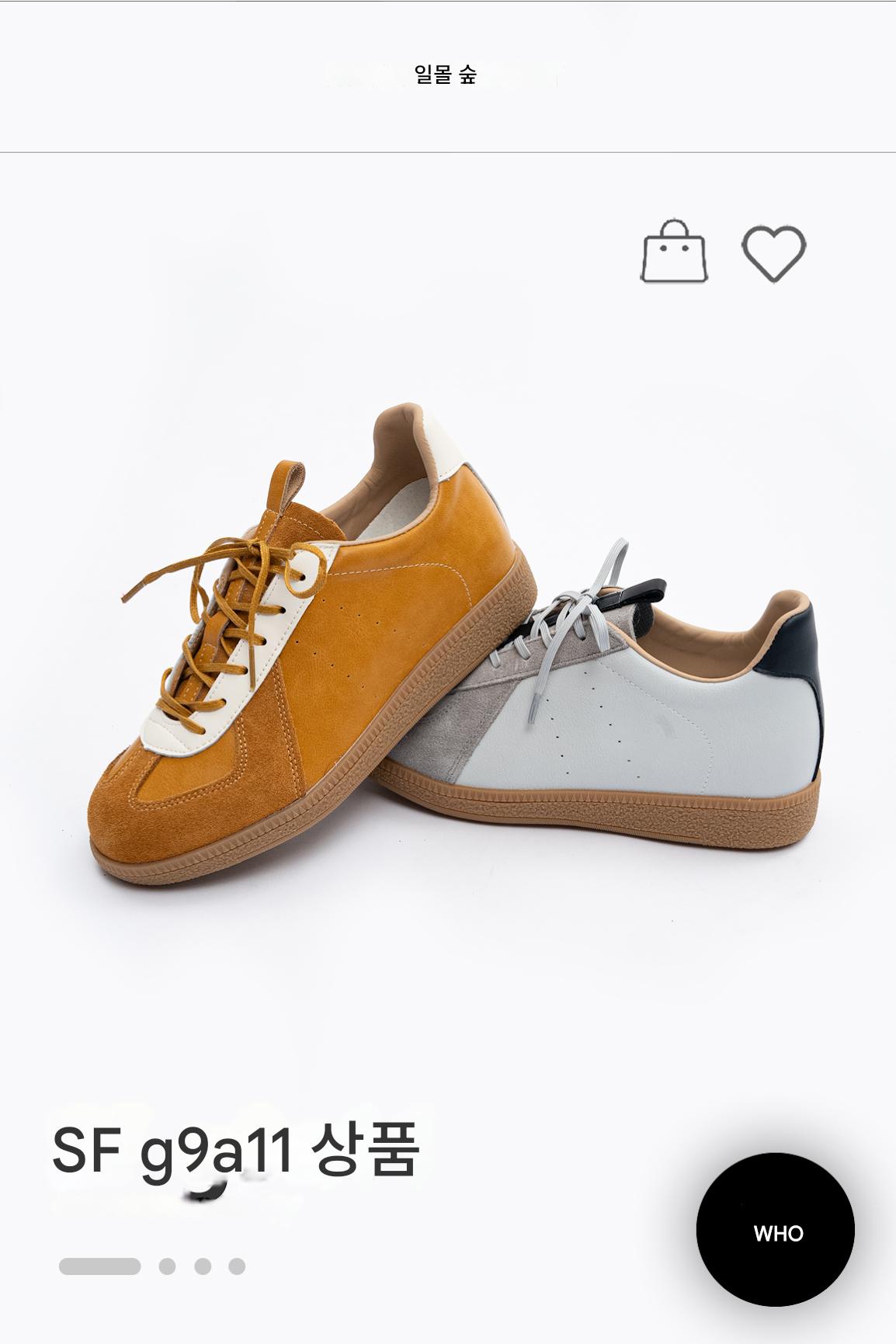Add the product to the shopping bag

[674, 252]
